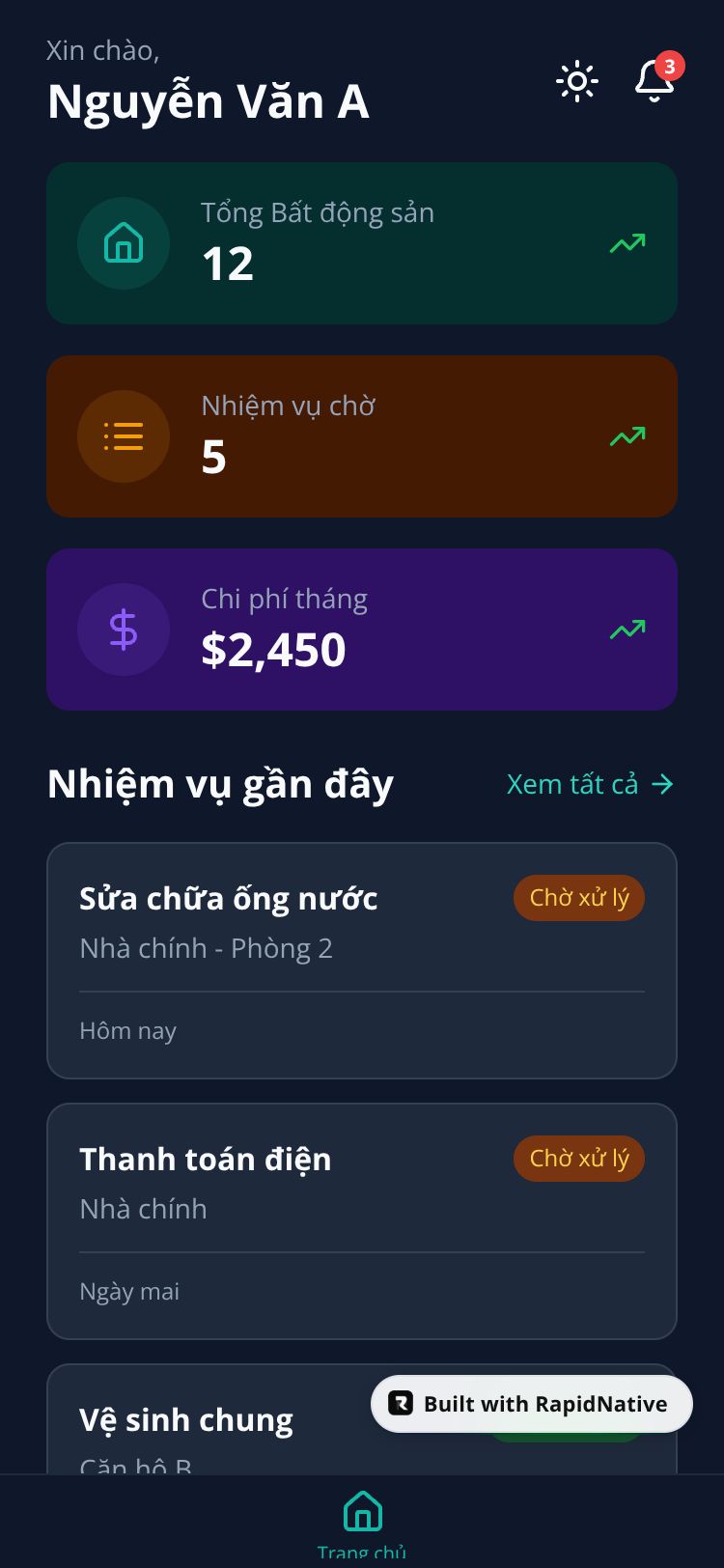This screenshot has height=1568, width=724.
Task: Open the notifications bell
Action: [x=654, y=81]
